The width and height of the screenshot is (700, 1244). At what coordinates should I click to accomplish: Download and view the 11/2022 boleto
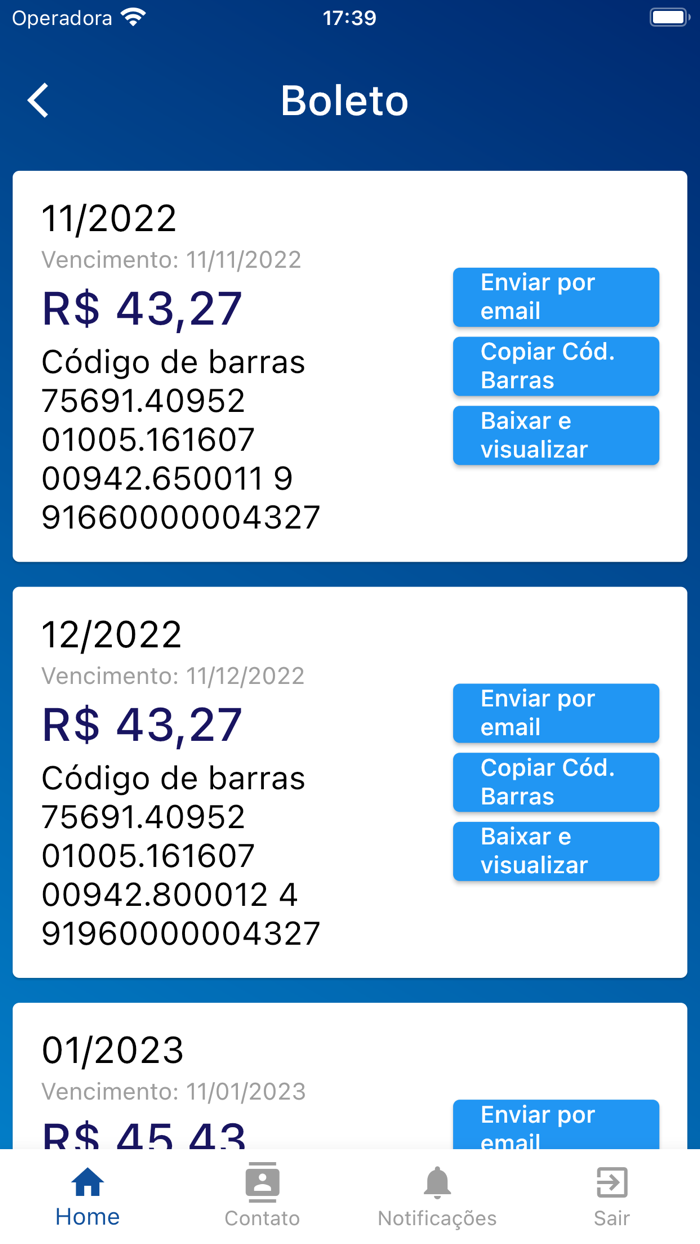point(555,435)
